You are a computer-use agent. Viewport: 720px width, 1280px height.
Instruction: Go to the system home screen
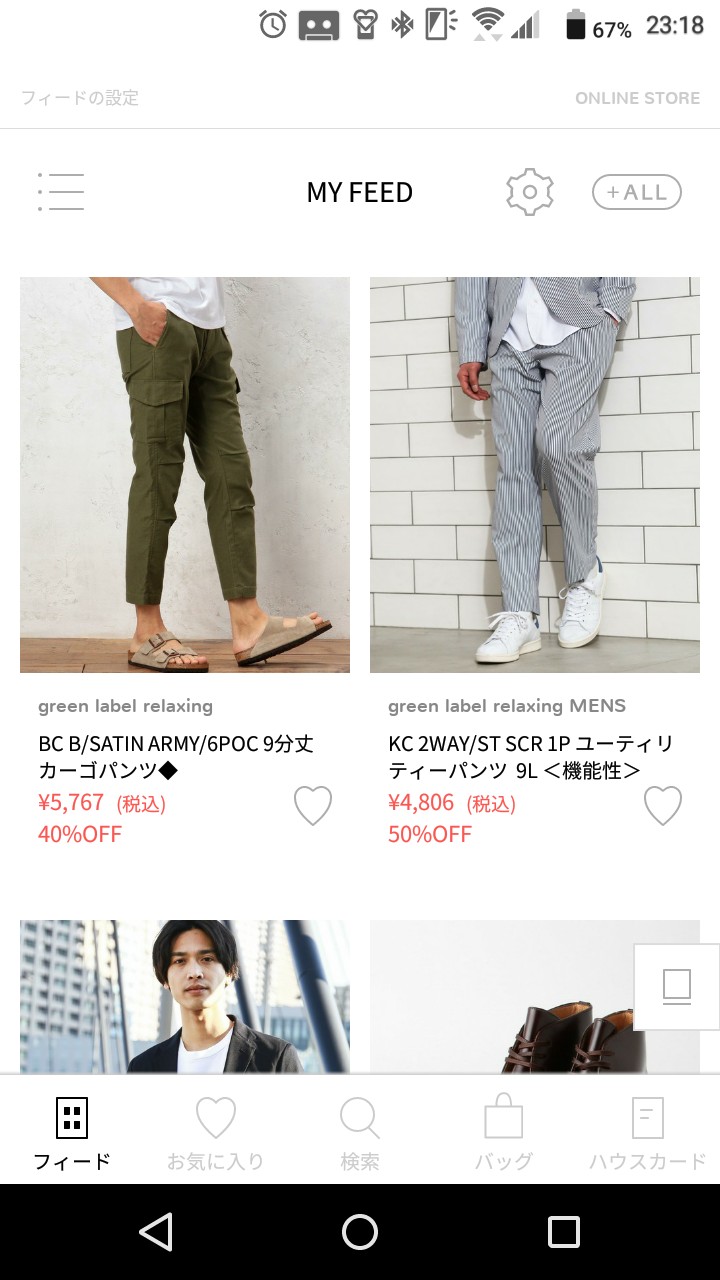click(360, 1232)
